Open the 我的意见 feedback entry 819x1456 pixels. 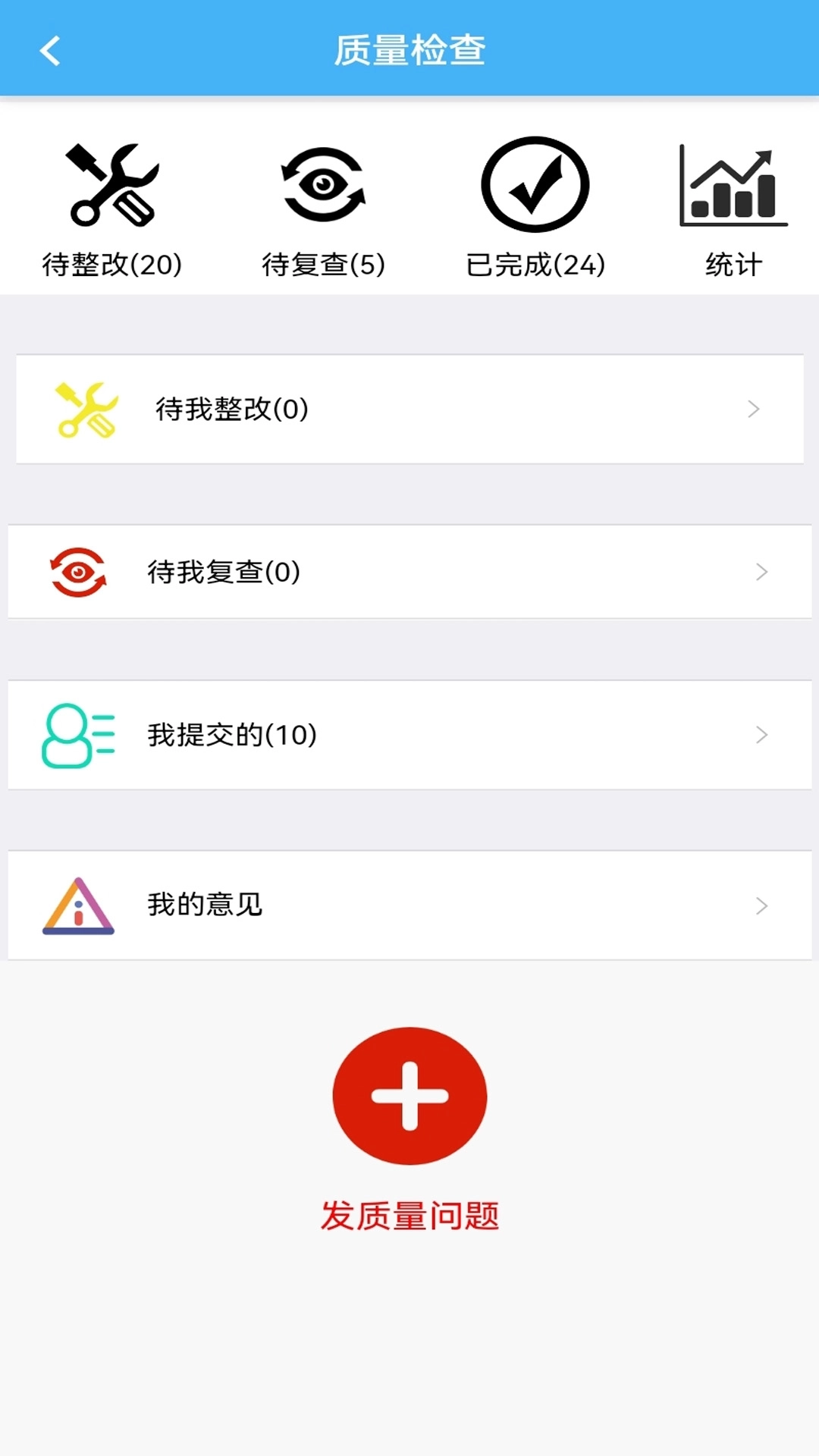pyautogui.click(x=205, y=905)
